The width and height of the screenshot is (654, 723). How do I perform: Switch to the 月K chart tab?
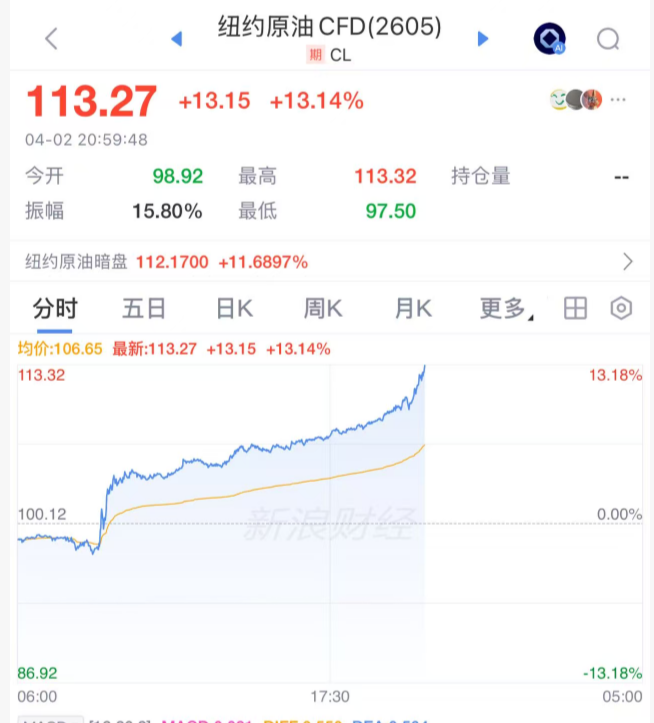point(413,309)
